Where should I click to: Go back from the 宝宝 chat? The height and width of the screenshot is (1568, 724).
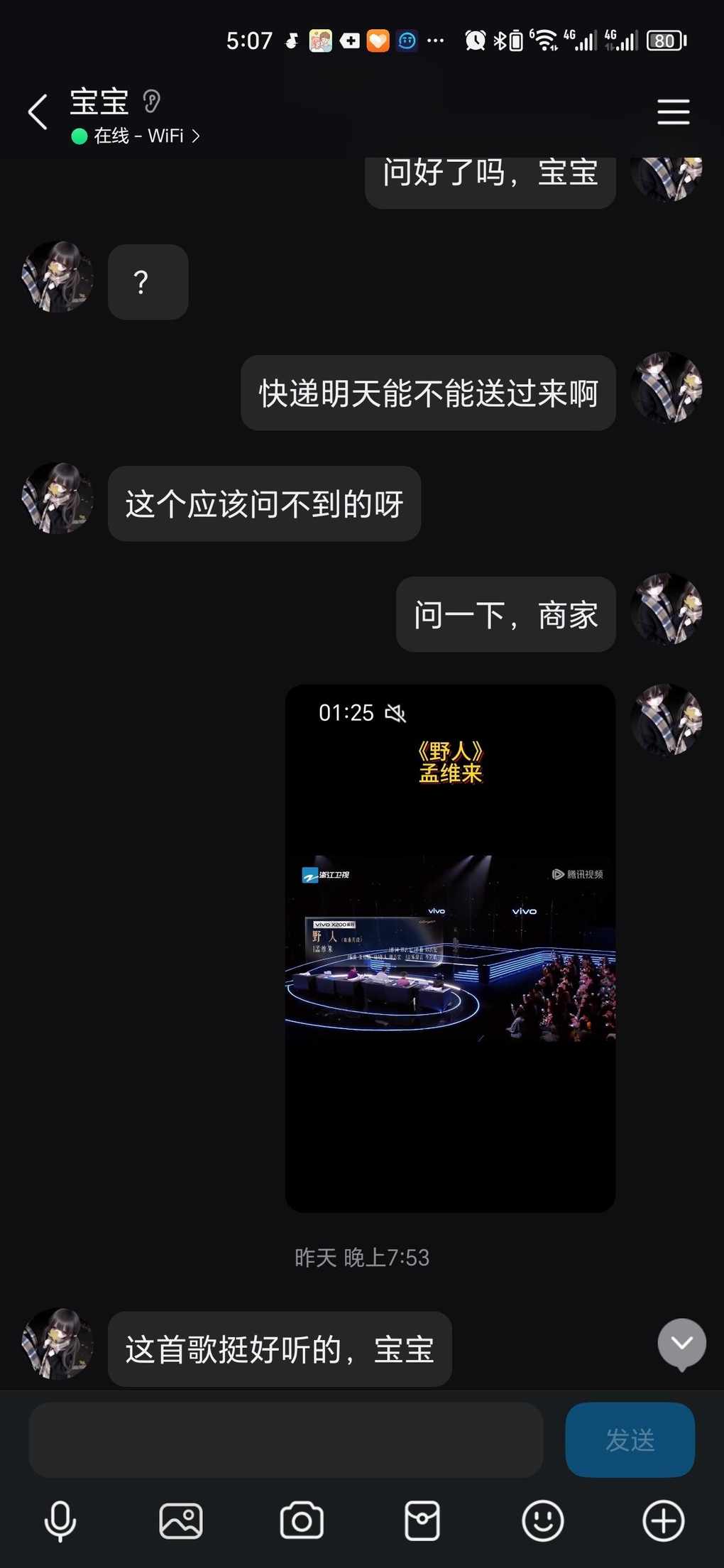tap(38, 112)
